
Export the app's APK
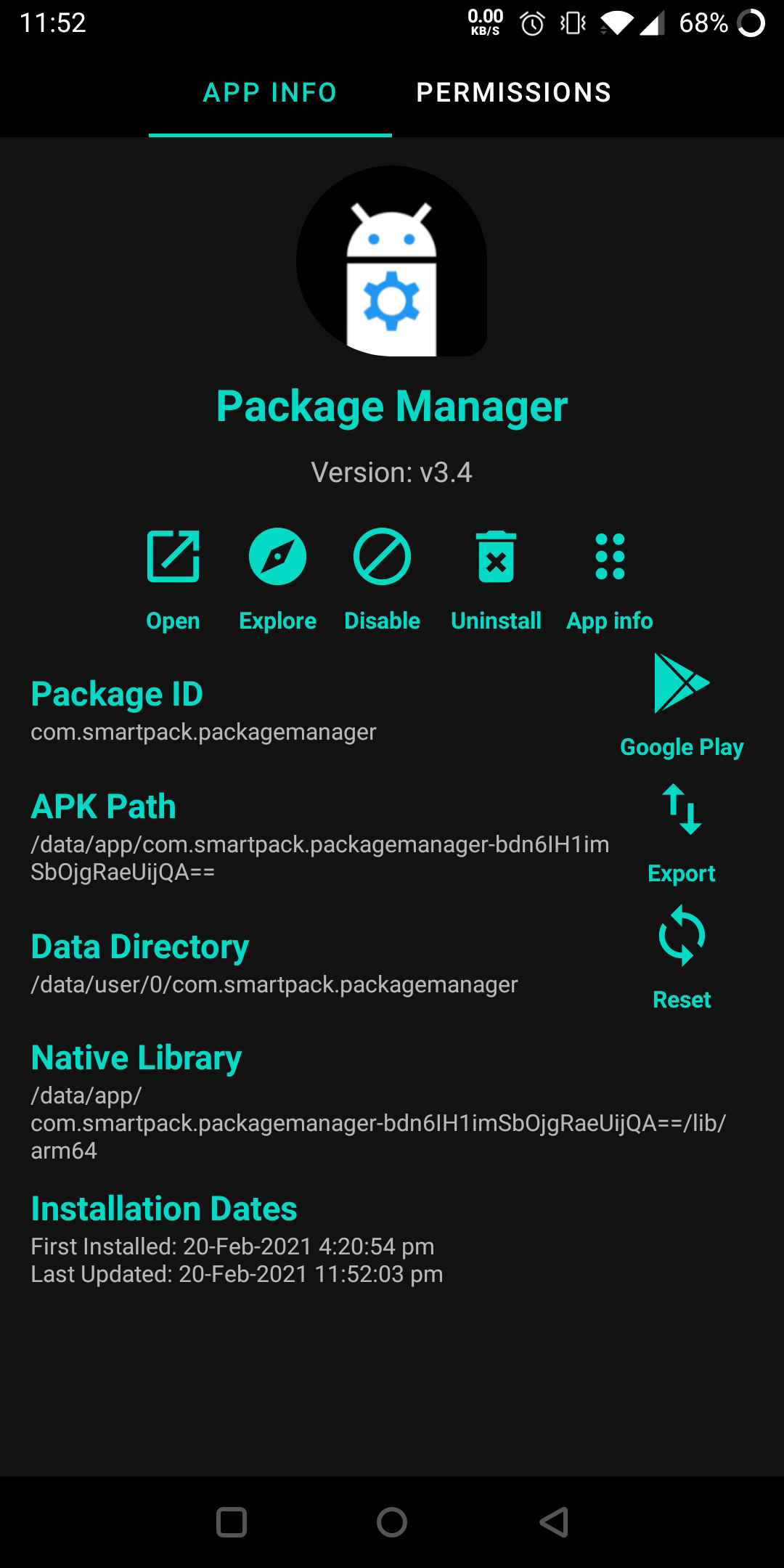pyautogui.click(x=682, y=833)
